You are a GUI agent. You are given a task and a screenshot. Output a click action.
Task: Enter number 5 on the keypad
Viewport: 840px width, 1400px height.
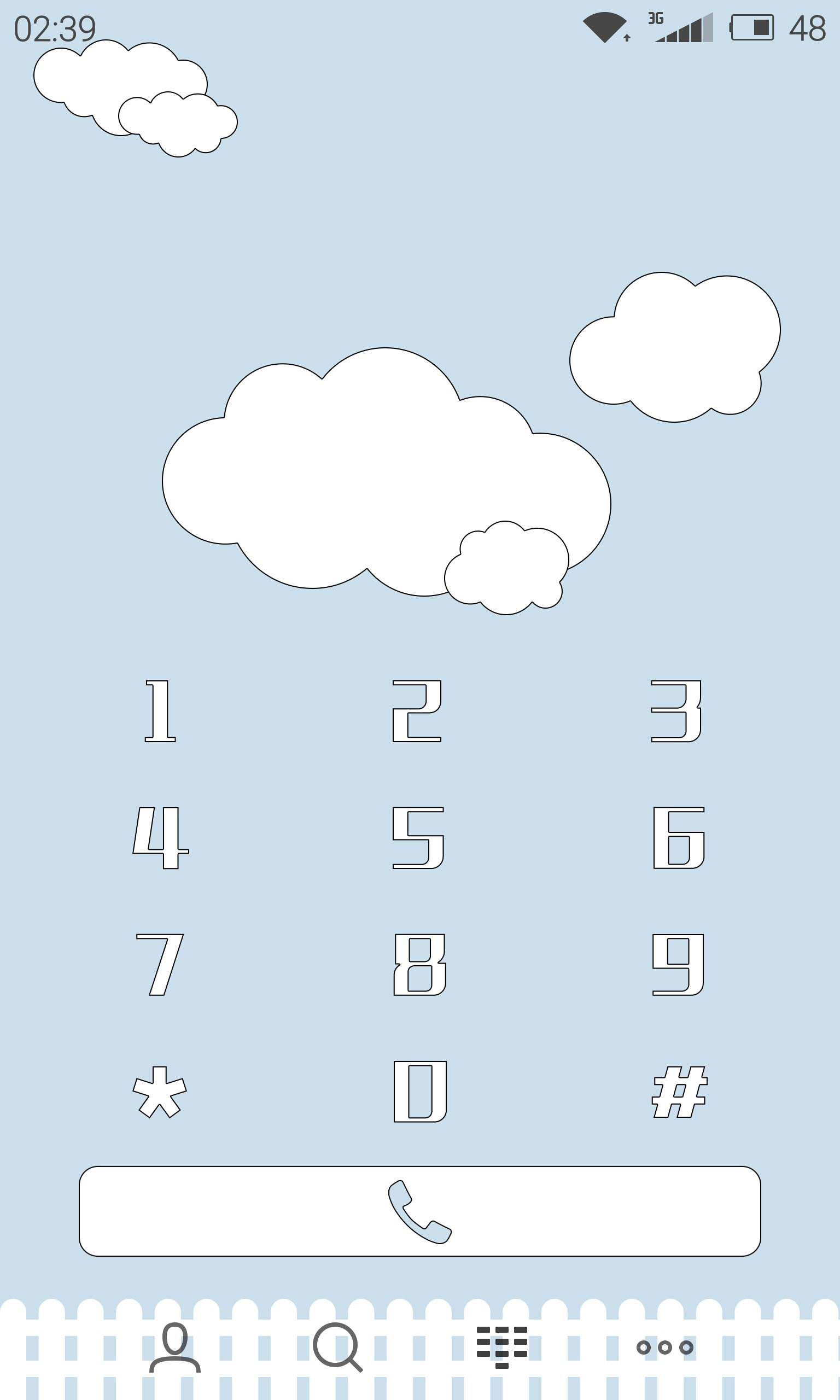418,837
